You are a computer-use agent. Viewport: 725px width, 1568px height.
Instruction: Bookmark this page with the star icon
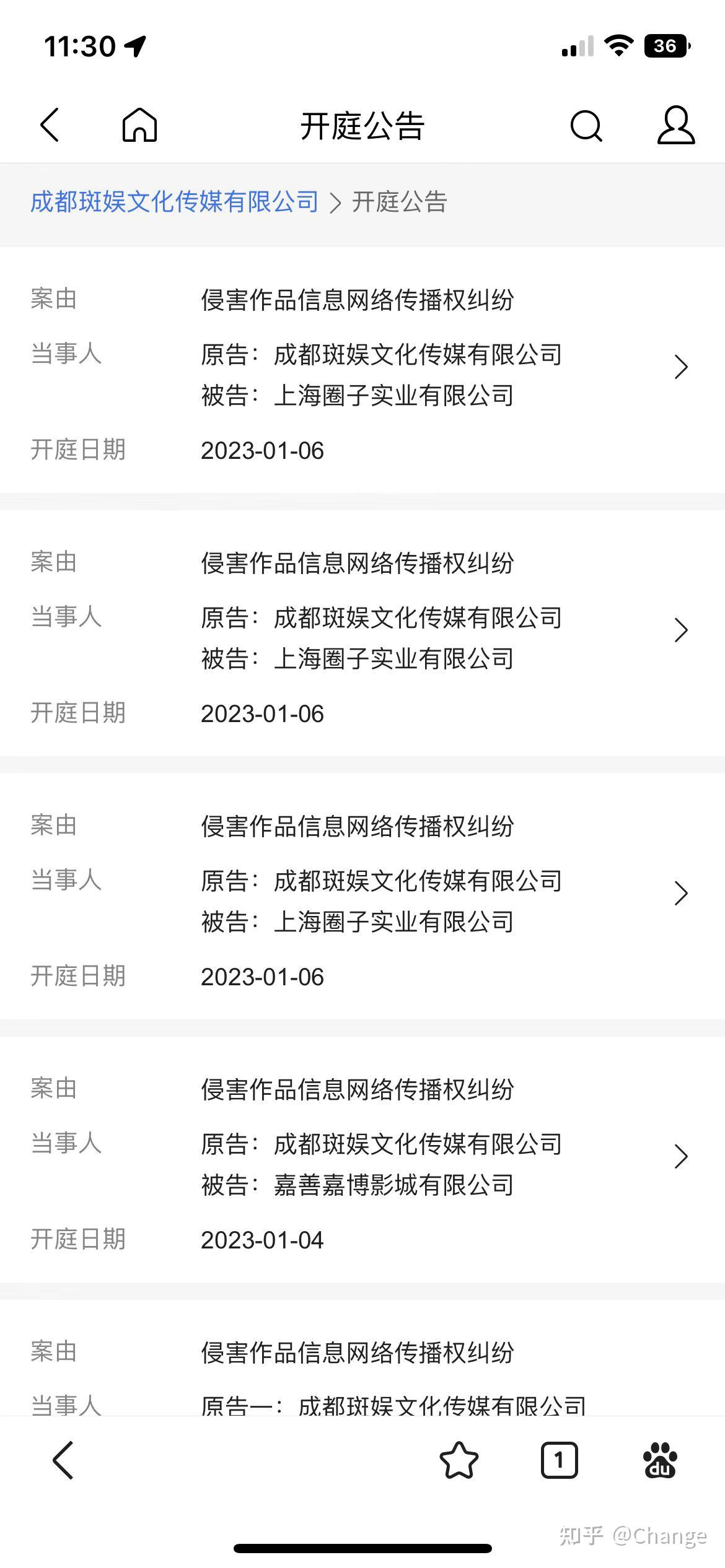(459, 1460)
